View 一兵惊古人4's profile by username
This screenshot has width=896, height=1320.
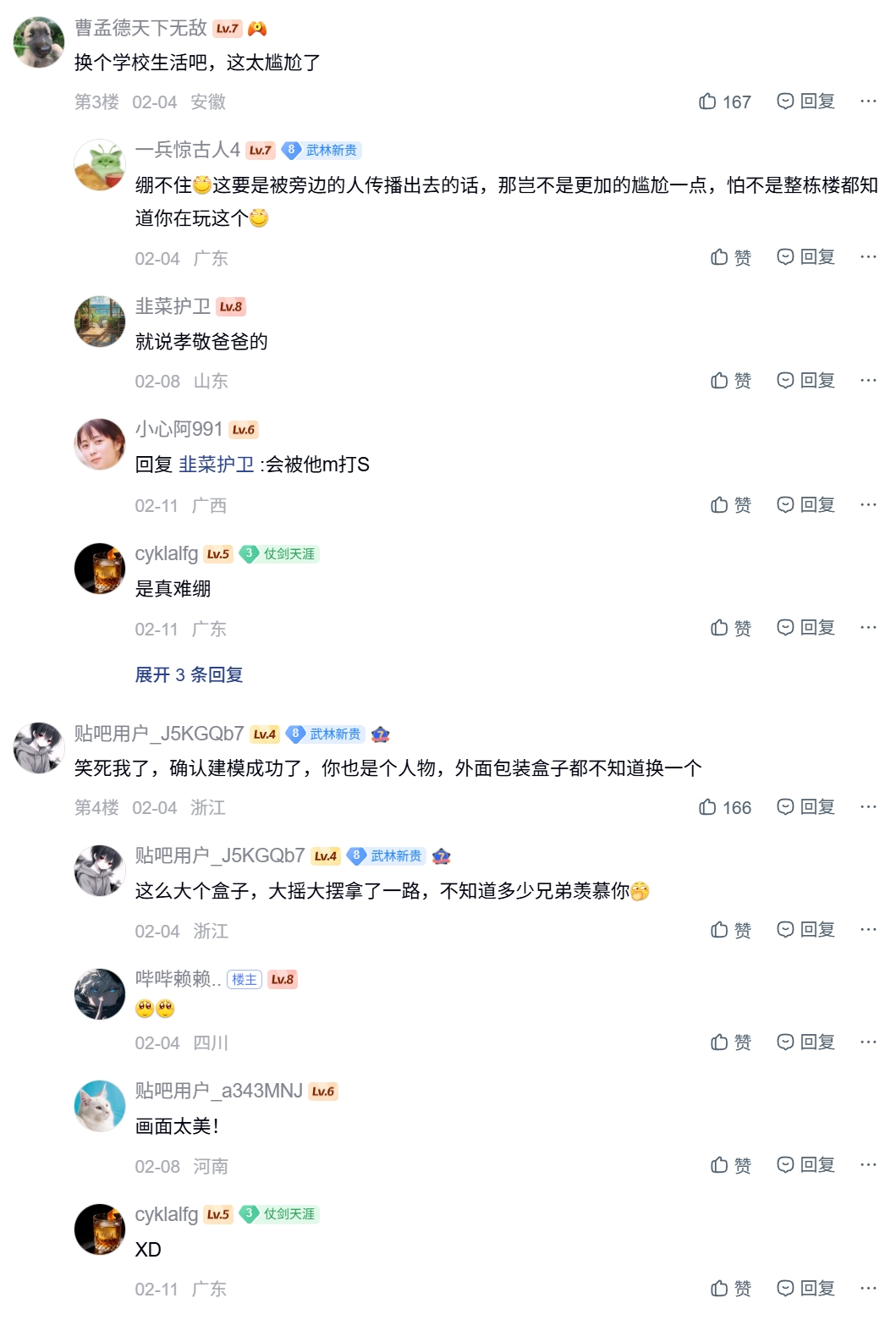tap(187, 150)
